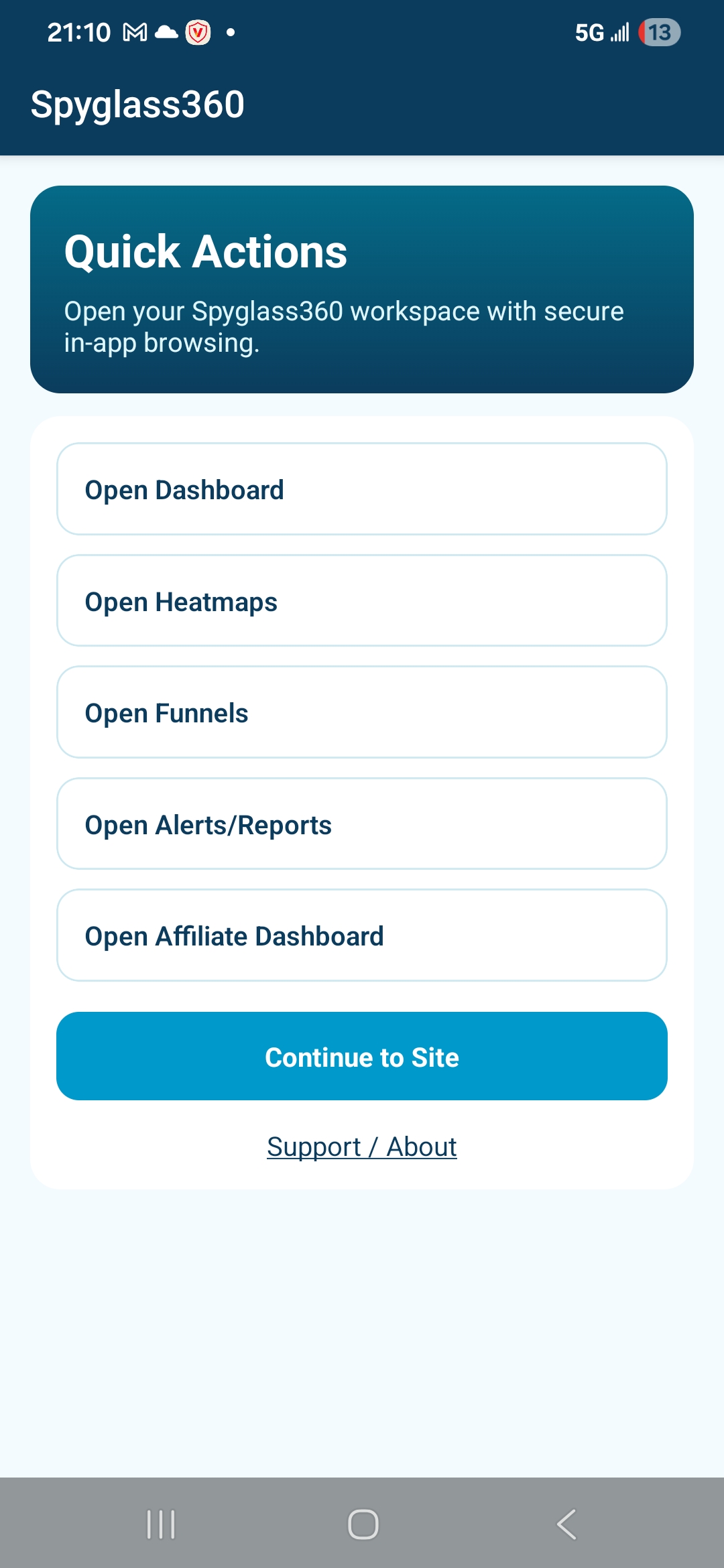Open Affiliate Dashboard
Image resolution: width=724 pixels, height=1568 pixels.
(x=362, y=935)
